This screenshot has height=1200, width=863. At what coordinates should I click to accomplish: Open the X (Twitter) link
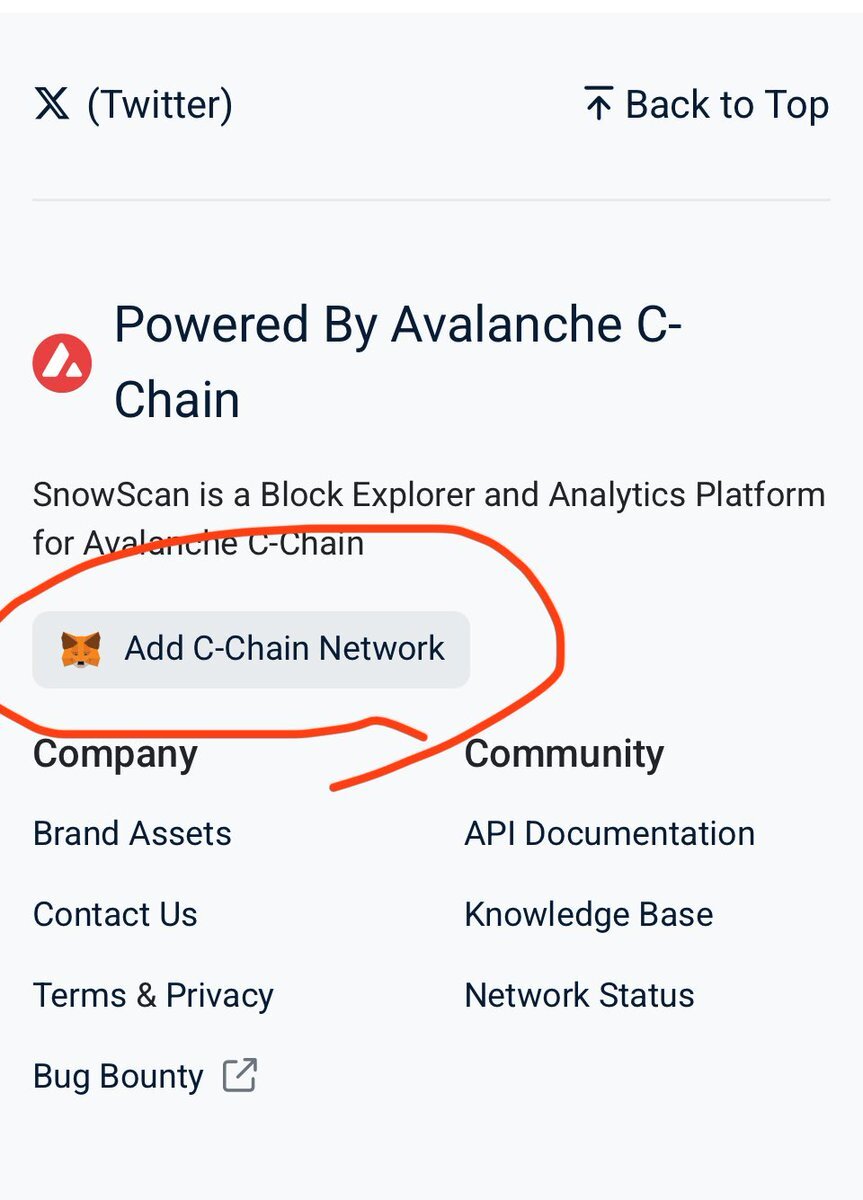pos(133,105)
